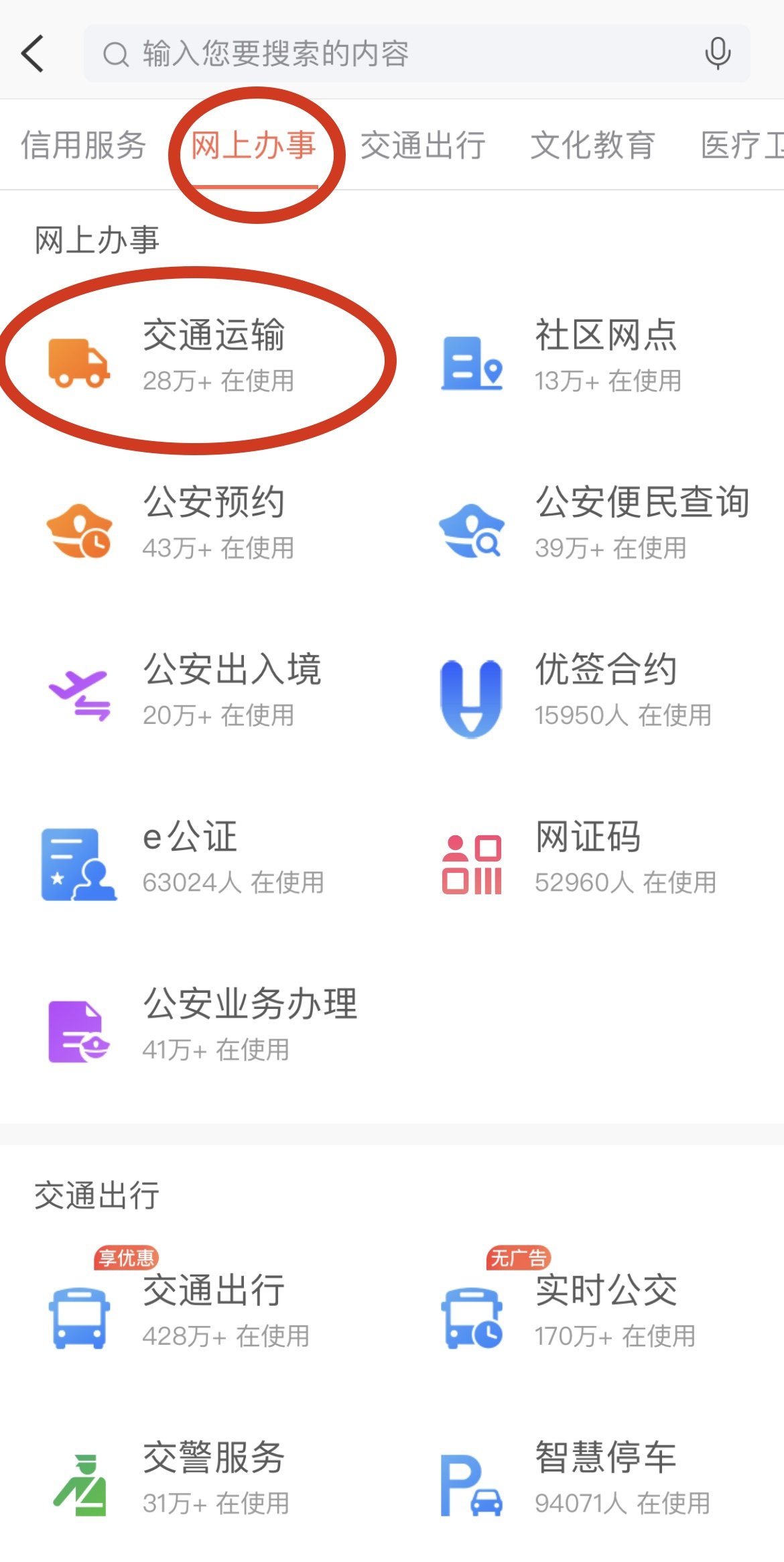
Task: Go back with the arrow icon
Action: 33,54
